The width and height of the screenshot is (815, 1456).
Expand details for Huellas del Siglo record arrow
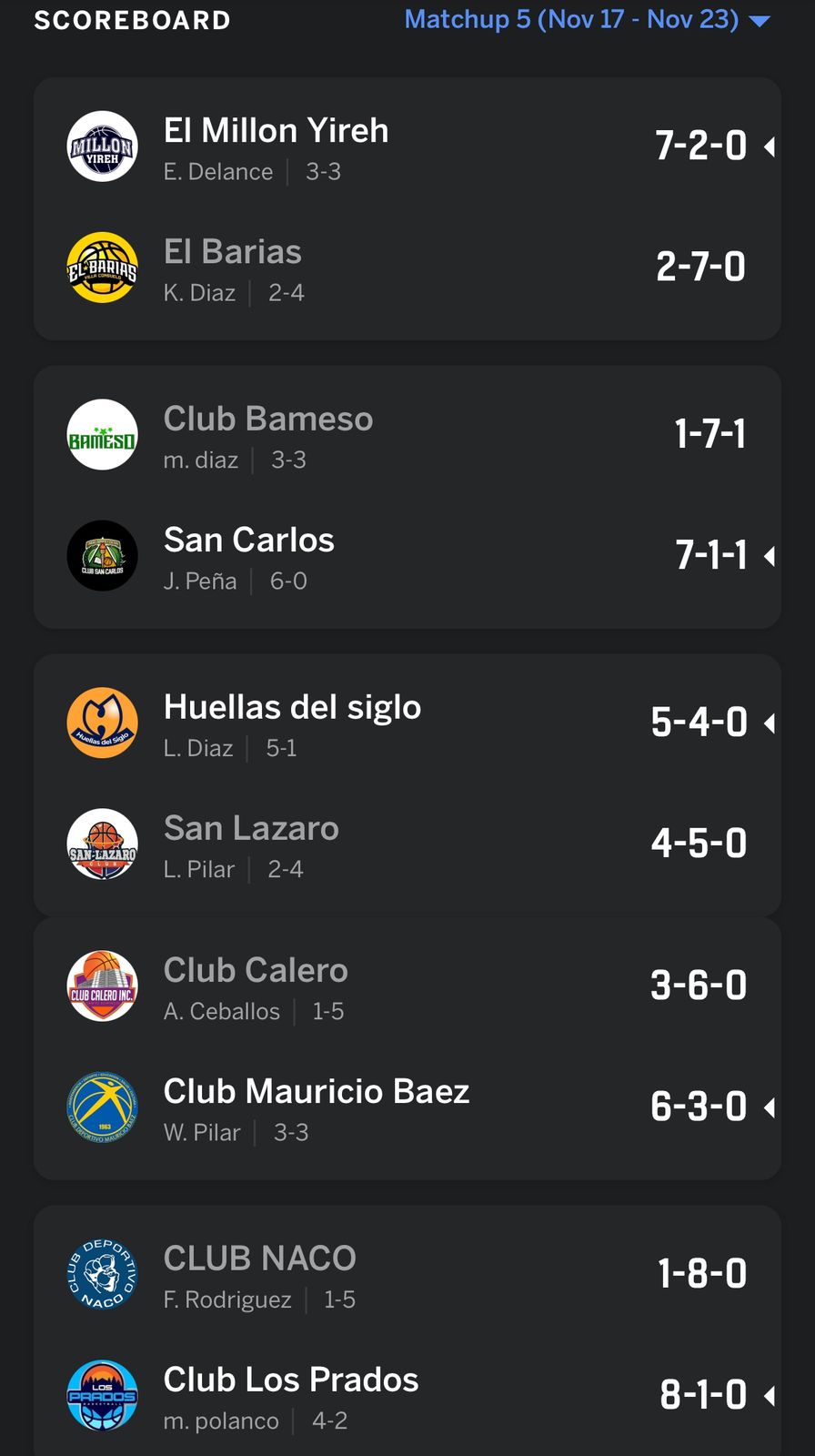[x=769, y=723]
